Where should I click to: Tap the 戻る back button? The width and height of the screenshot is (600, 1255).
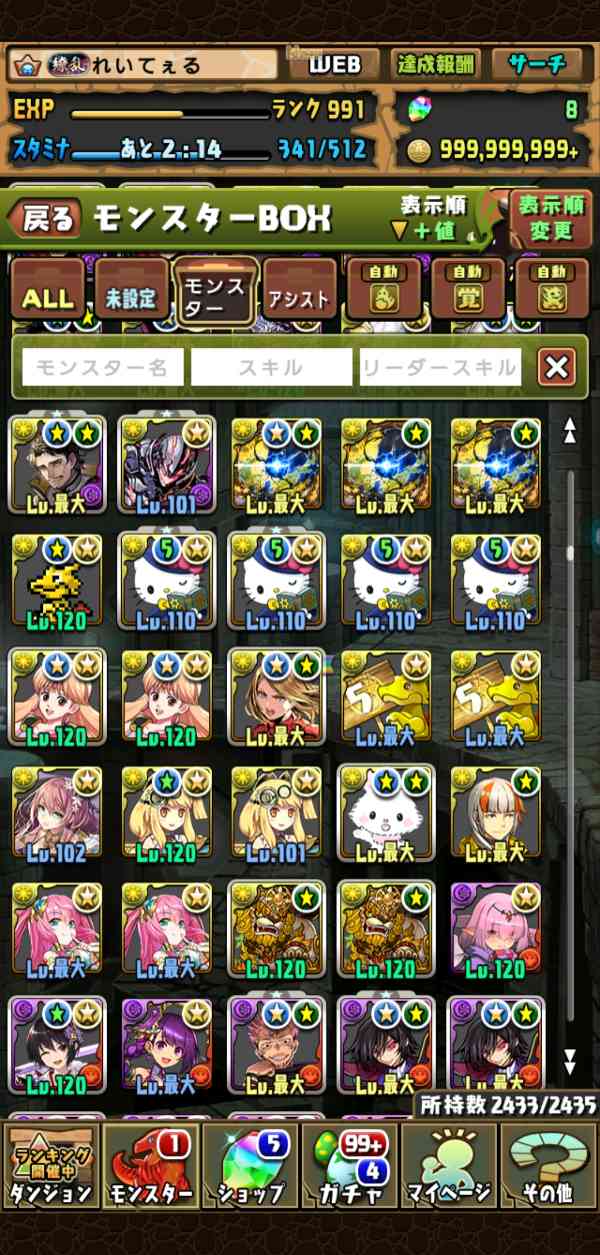click(x=48, y=219)
